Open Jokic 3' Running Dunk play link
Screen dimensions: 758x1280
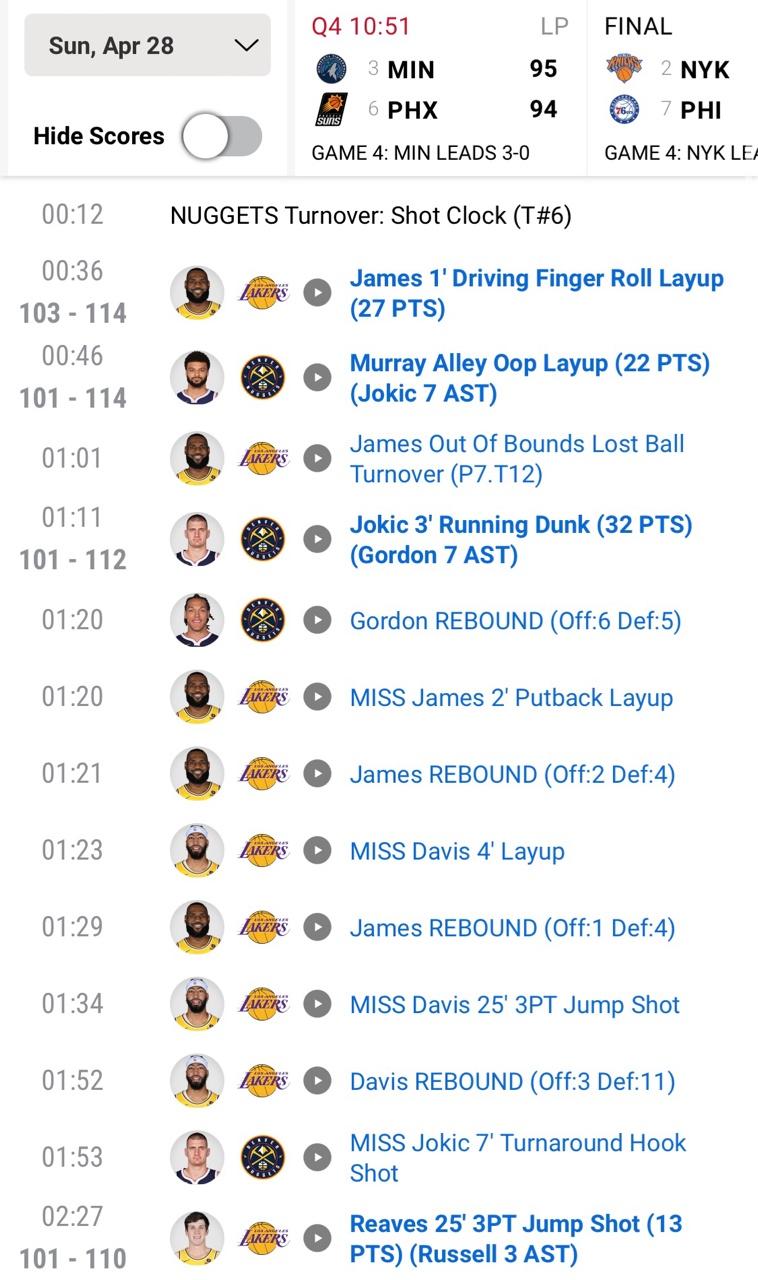[x=520, y=539]
